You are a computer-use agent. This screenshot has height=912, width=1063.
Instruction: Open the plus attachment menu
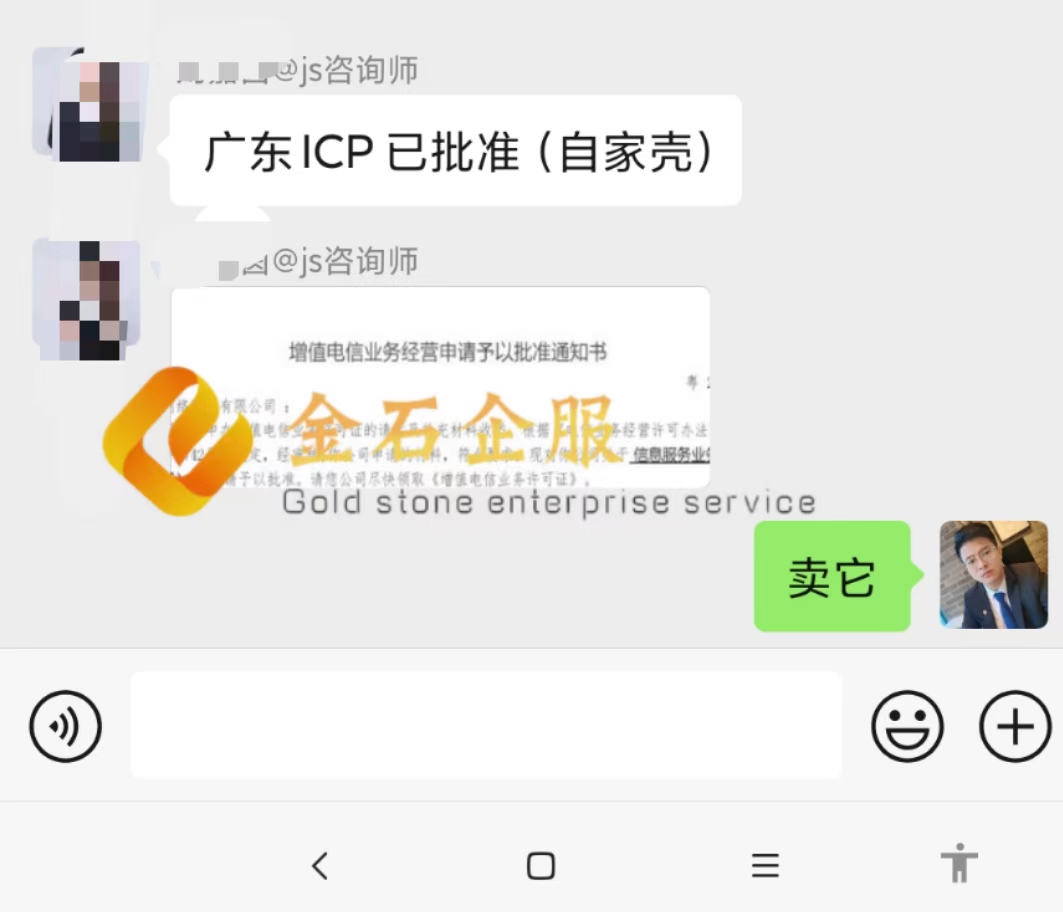(1014, 726)
